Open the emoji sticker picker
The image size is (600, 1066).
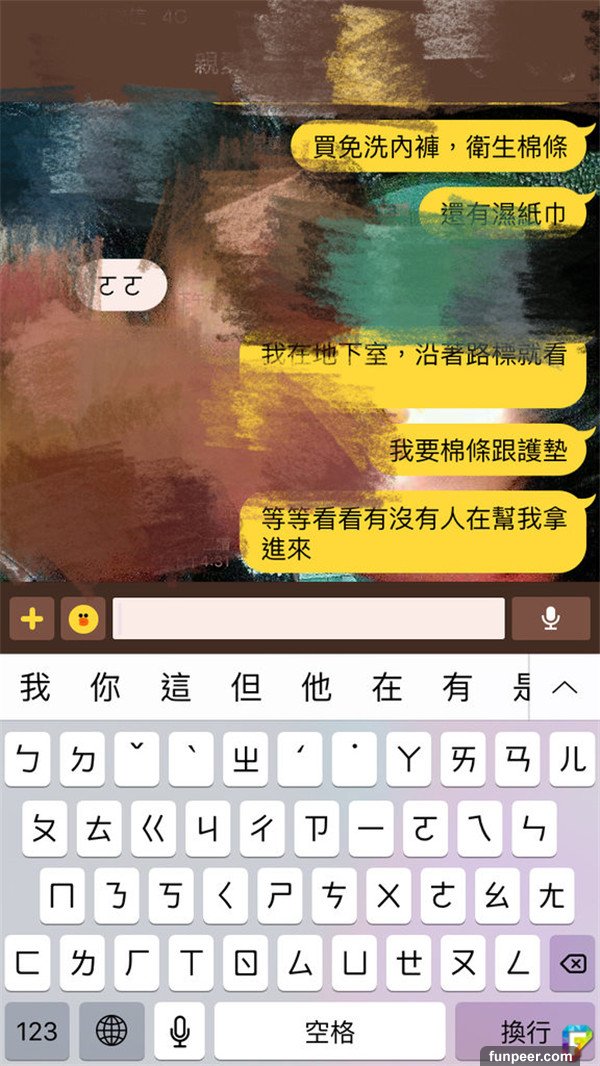(84, 619)
